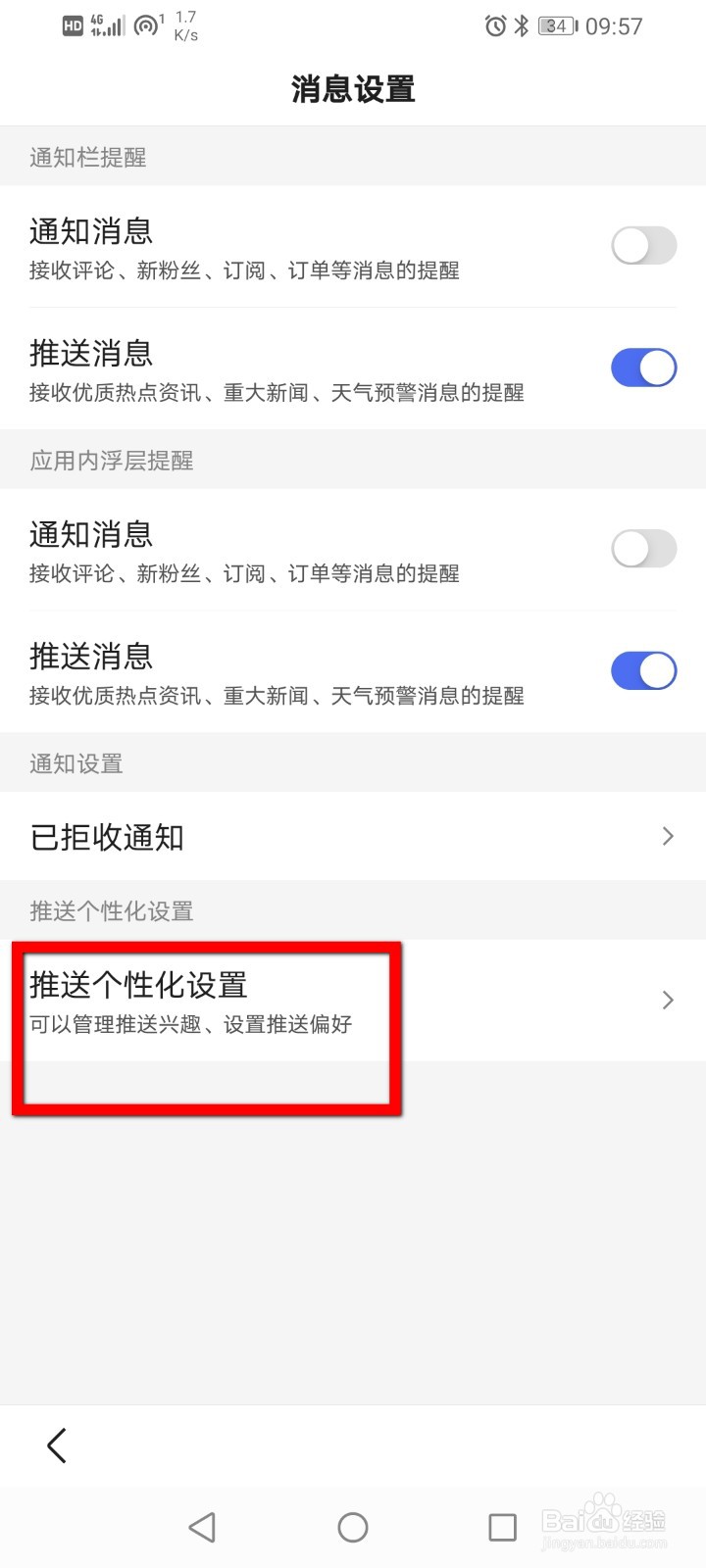
Task: Enable 通知消息 under 应用内浮层提醒
Action: 643,549
